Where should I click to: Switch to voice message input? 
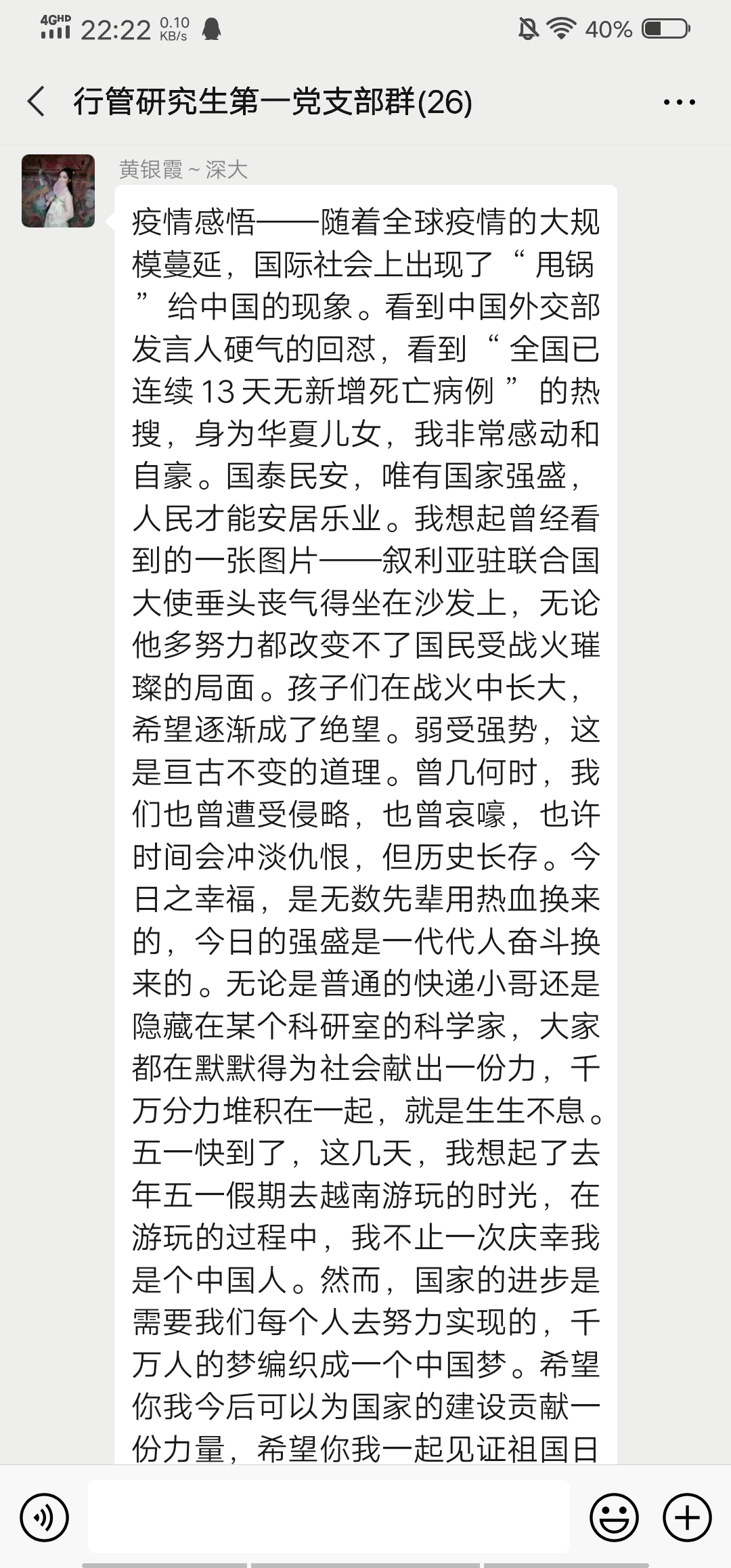pyautogui.click(x=44, y=1517)
